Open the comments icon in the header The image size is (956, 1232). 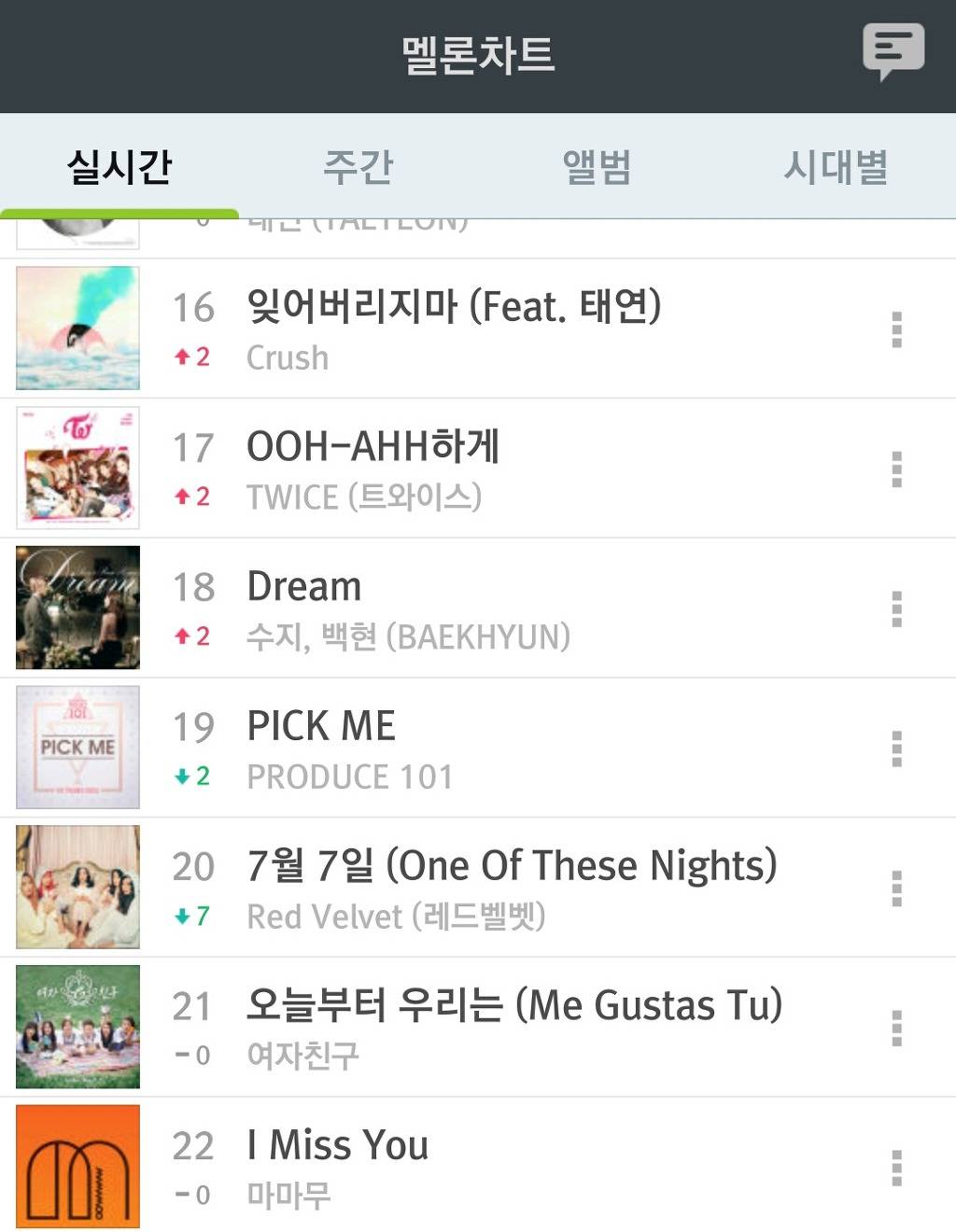coord(893,50)
